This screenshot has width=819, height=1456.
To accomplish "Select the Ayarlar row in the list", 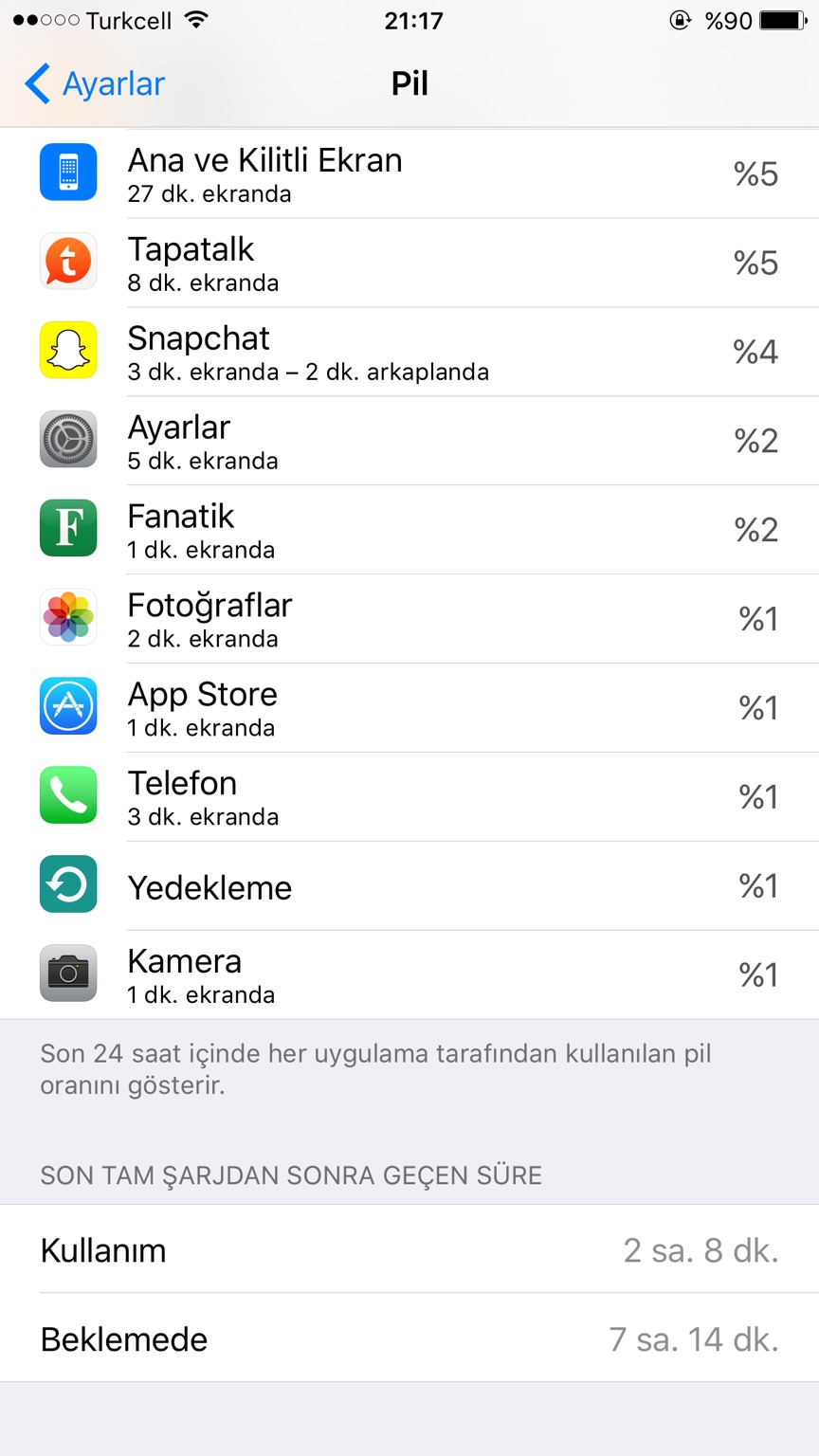I will tap(409, 441).
